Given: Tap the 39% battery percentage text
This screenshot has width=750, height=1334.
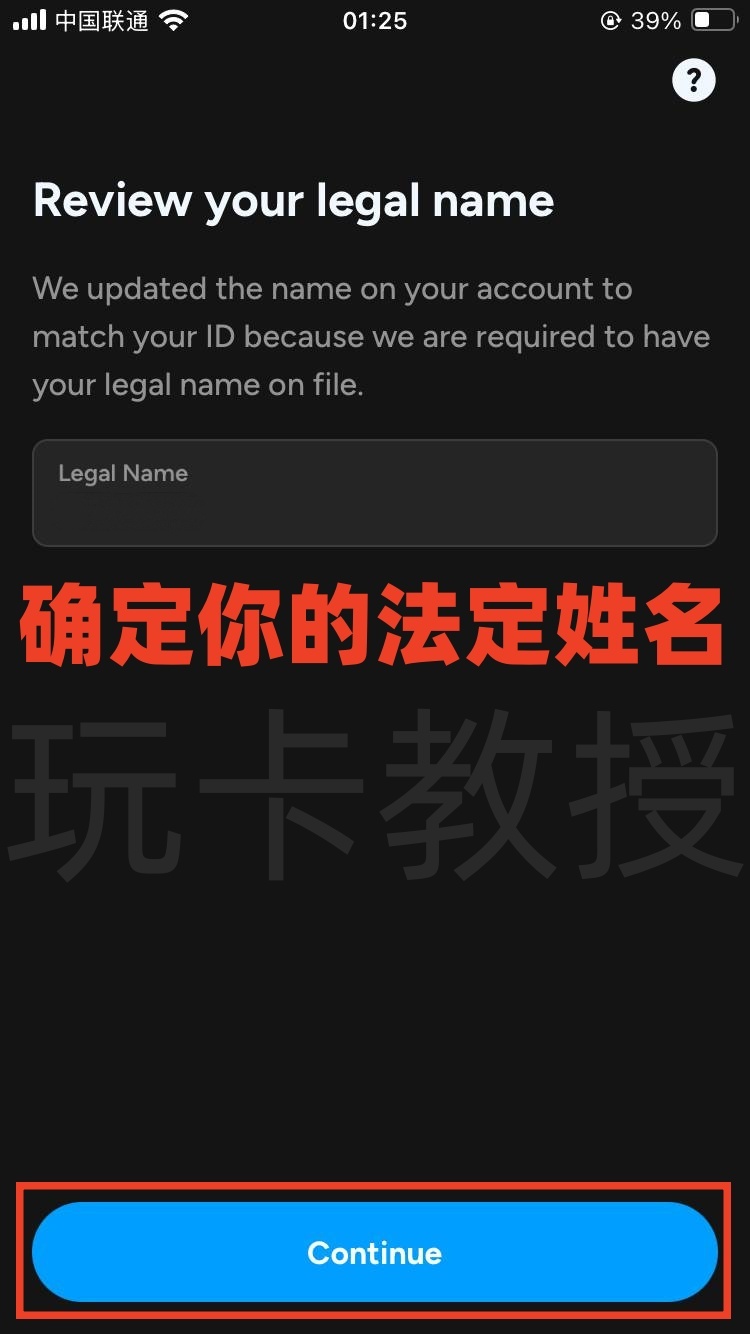Looking at the screenshot, I should (x=655, y=19).
